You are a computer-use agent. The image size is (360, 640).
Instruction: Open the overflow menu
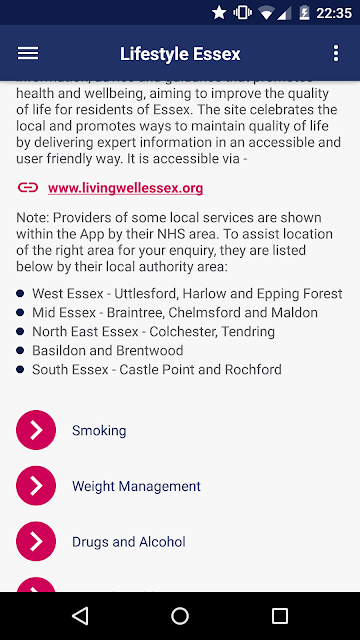[336, 53]
